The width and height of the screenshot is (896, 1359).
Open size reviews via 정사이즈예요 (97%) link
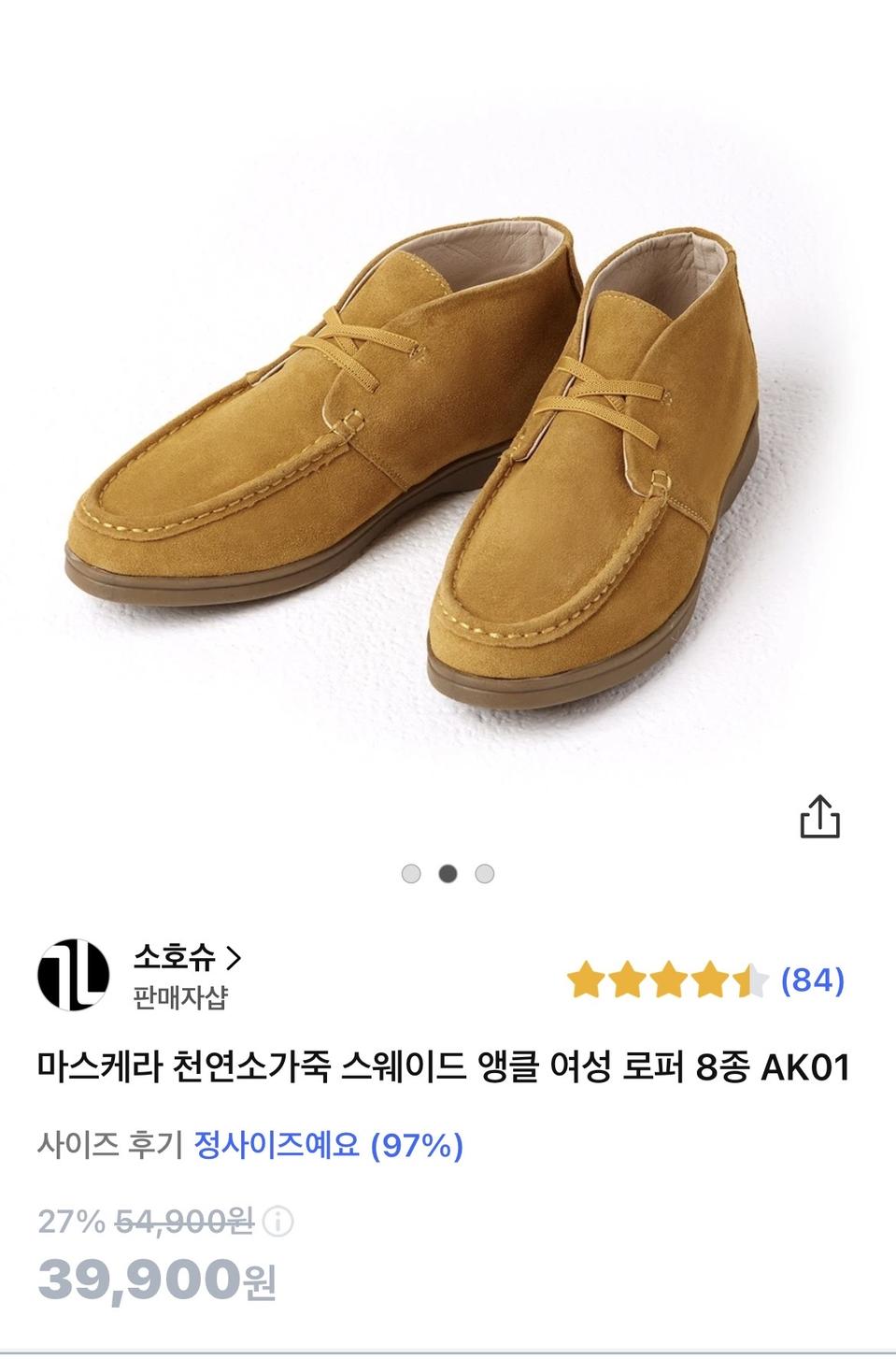[x=322, y=1144]
